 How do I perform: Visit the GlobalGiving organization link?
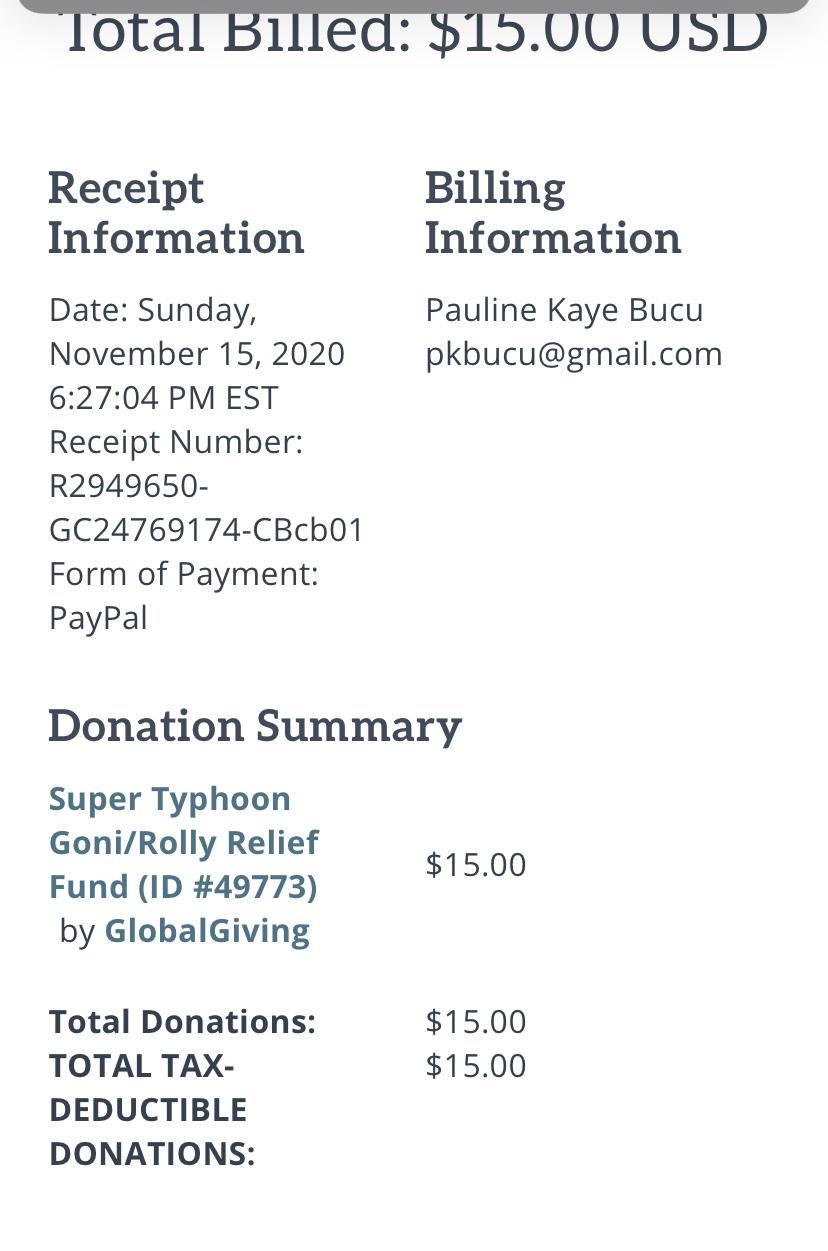click(x=207, y=931)
